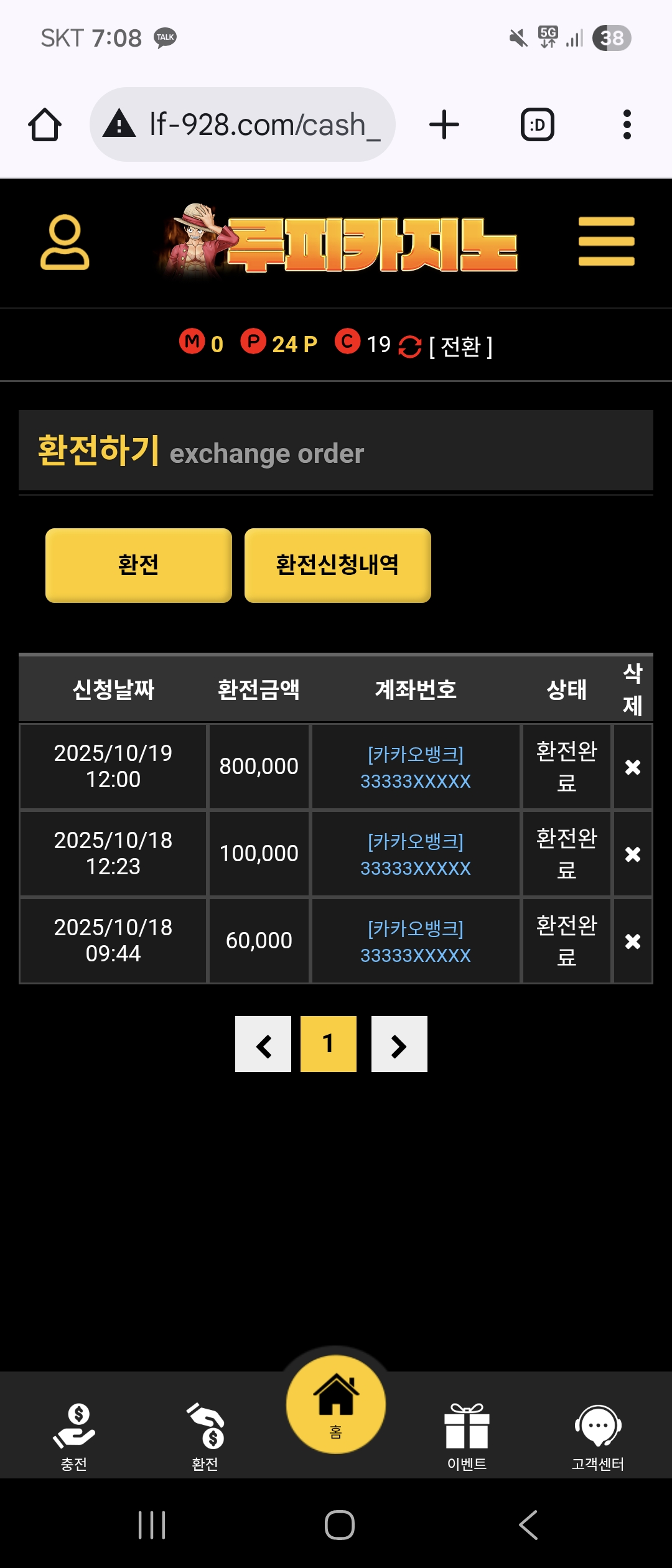Image resolution: width=672 pixels, height=1568 pixels.
Task: Open 환전신청내역 history button
Action: pyautogui.click(x=337, y=565)
